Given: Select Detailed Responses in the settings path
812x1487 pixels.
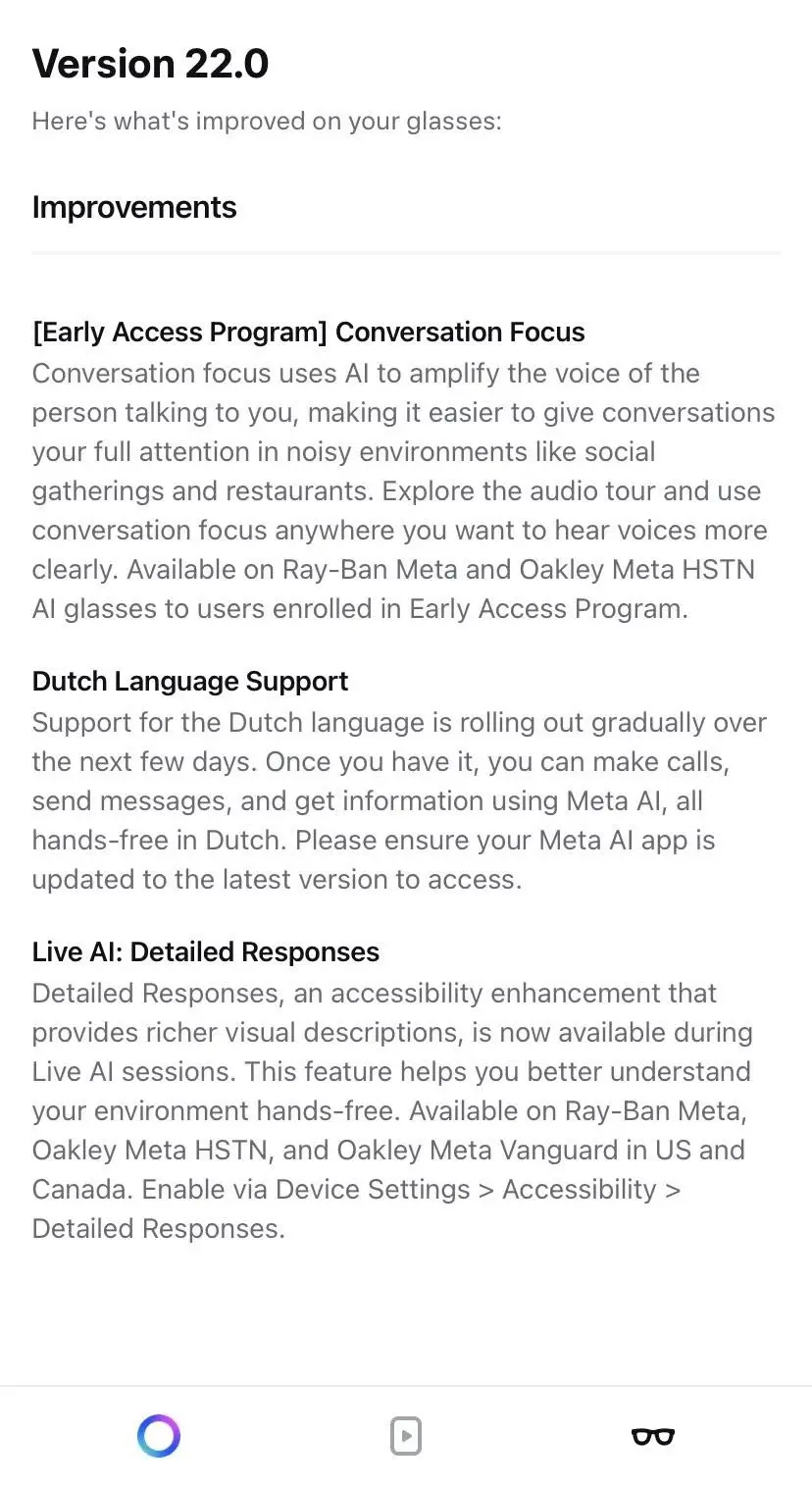Looking at the screenshot, I should click(x=158, y=1228).
